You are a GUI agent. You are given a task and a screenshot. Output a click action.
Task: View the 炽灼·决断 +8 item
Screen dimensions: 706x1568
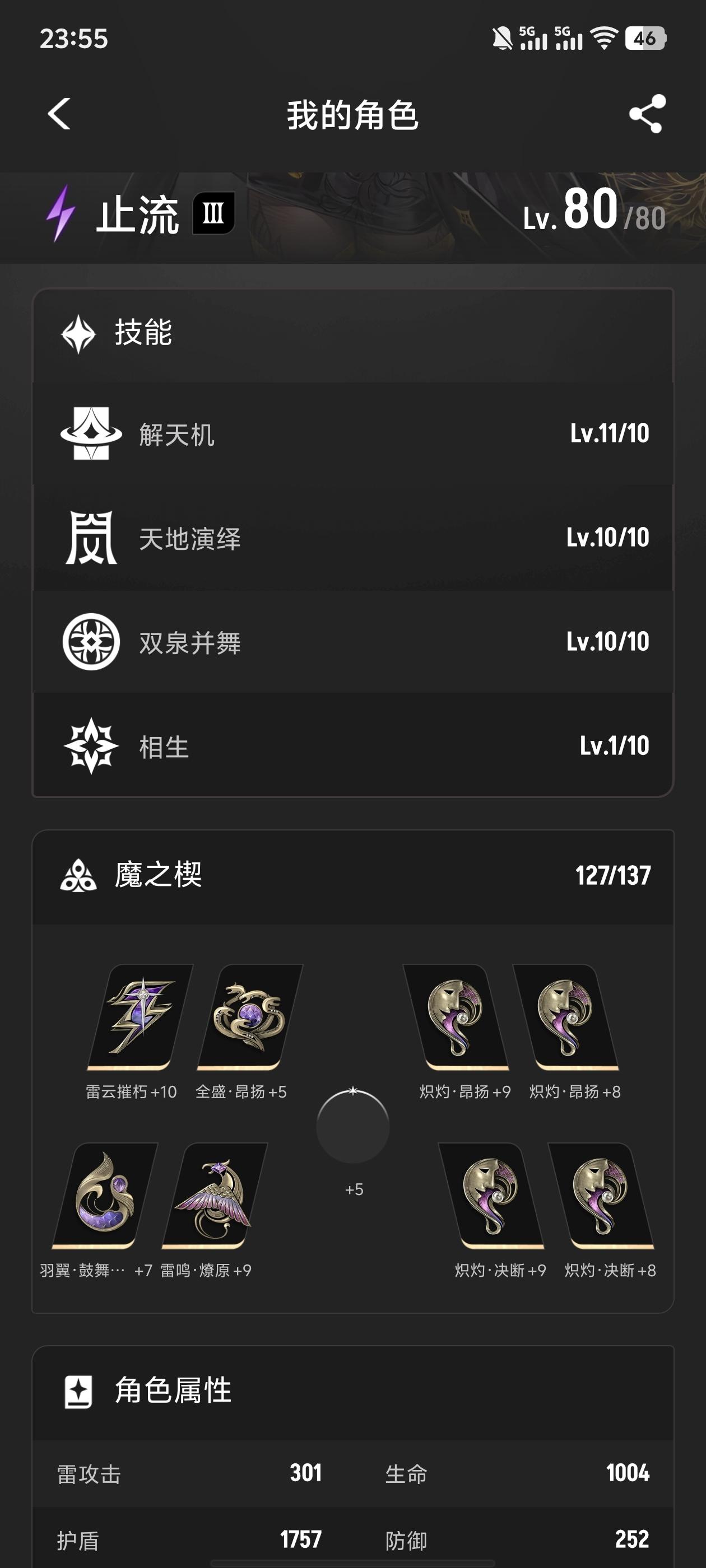point(601,1194)
